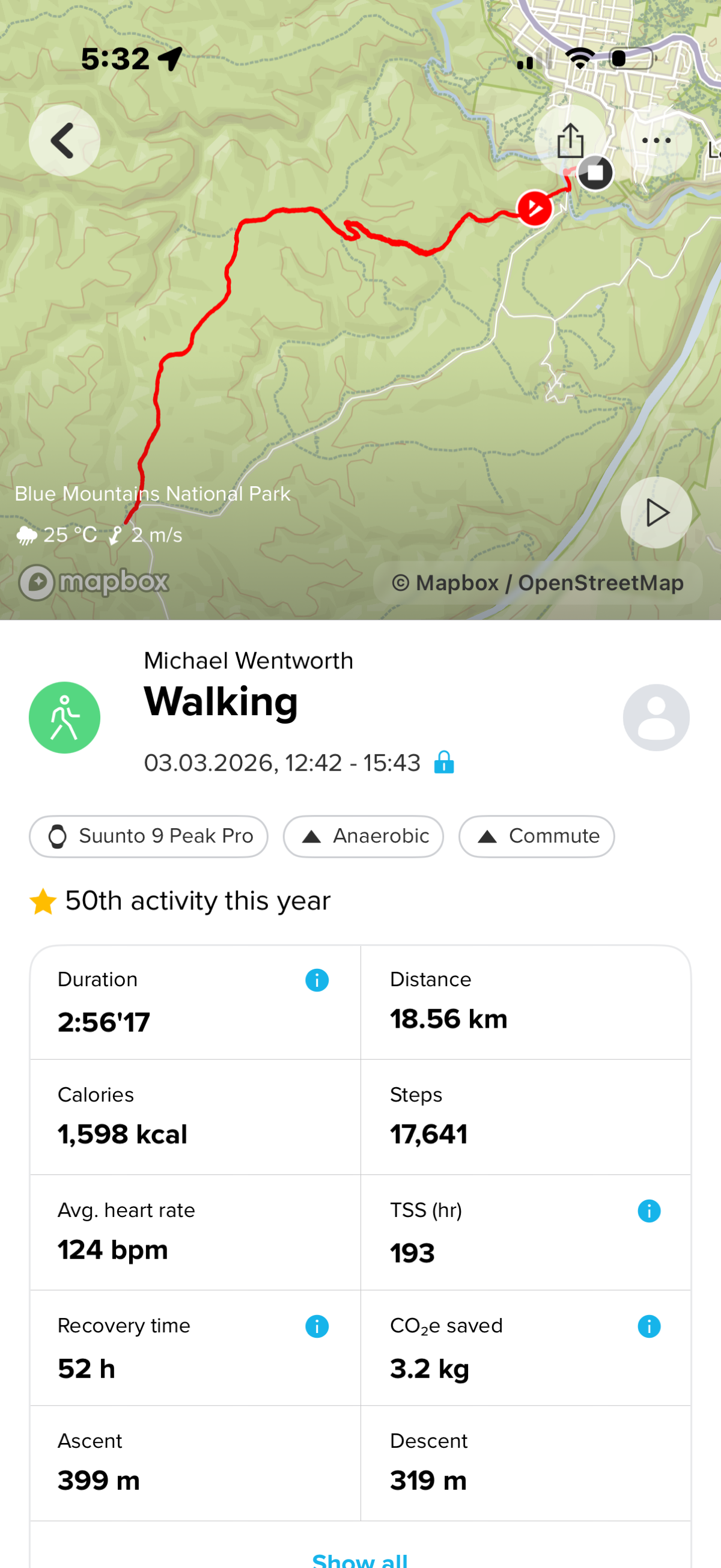
Task: Show info about Duration
Action: [317, 980]
